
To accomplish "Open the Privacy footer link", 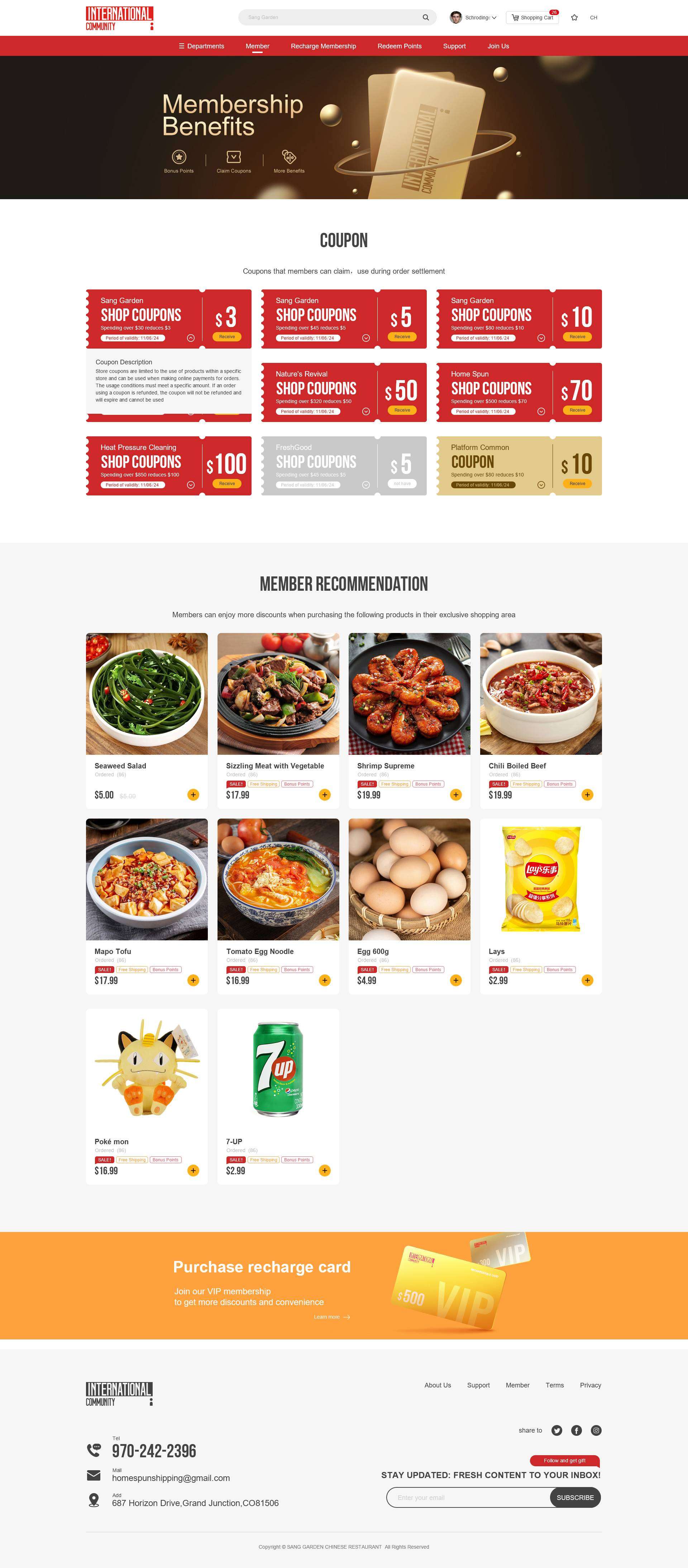I will pos(590,1385).
